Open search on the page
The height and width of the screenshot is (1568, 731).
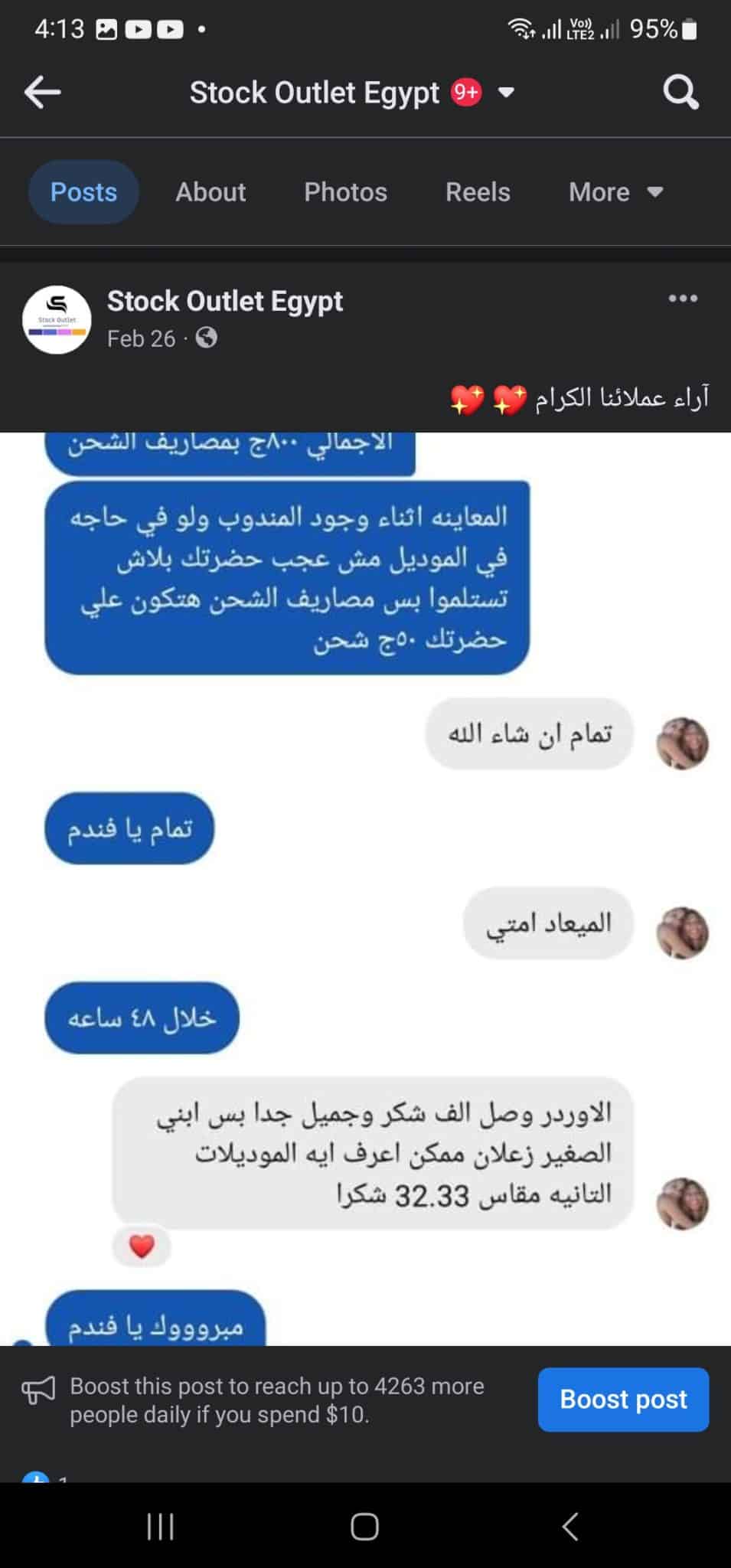680,93
